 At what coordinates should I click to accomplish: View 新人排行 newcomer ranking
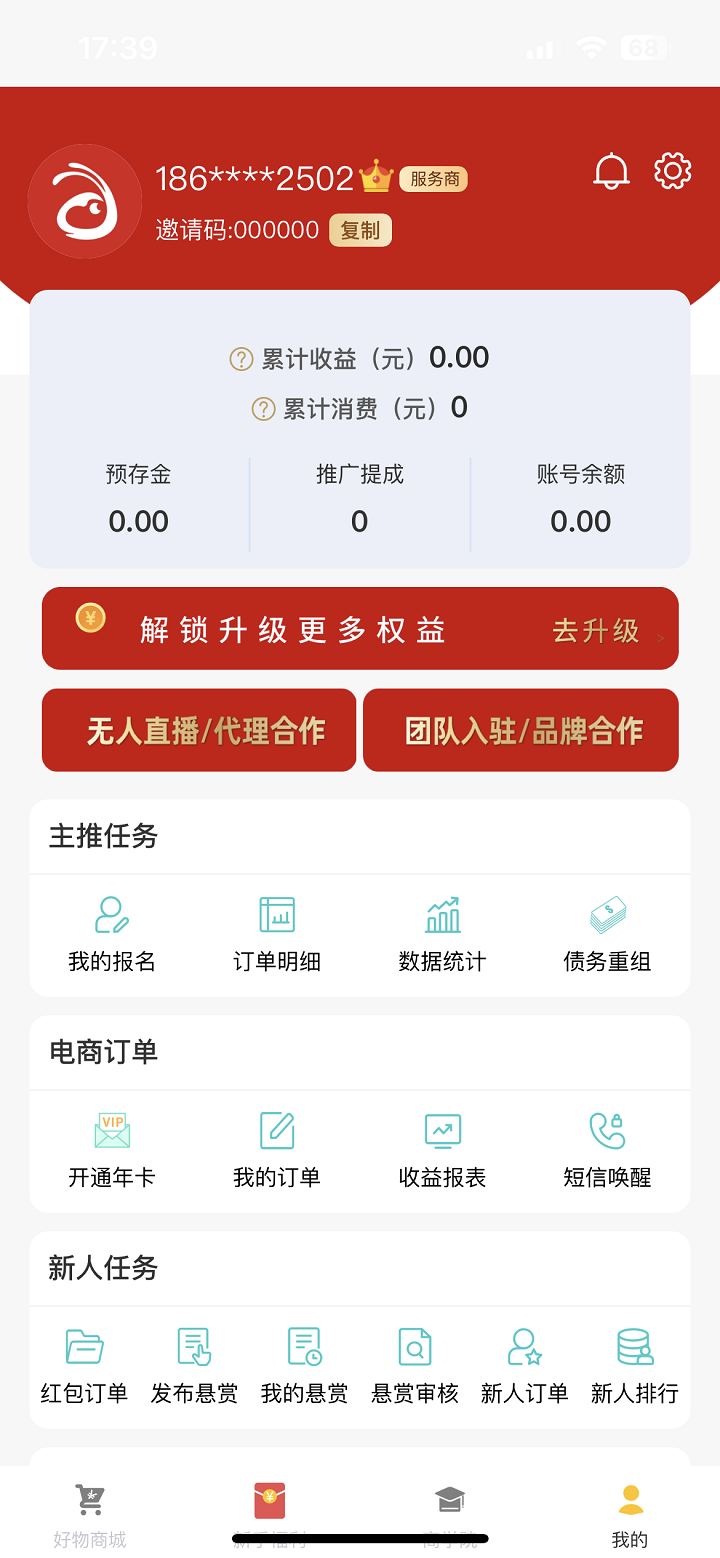635,1365
